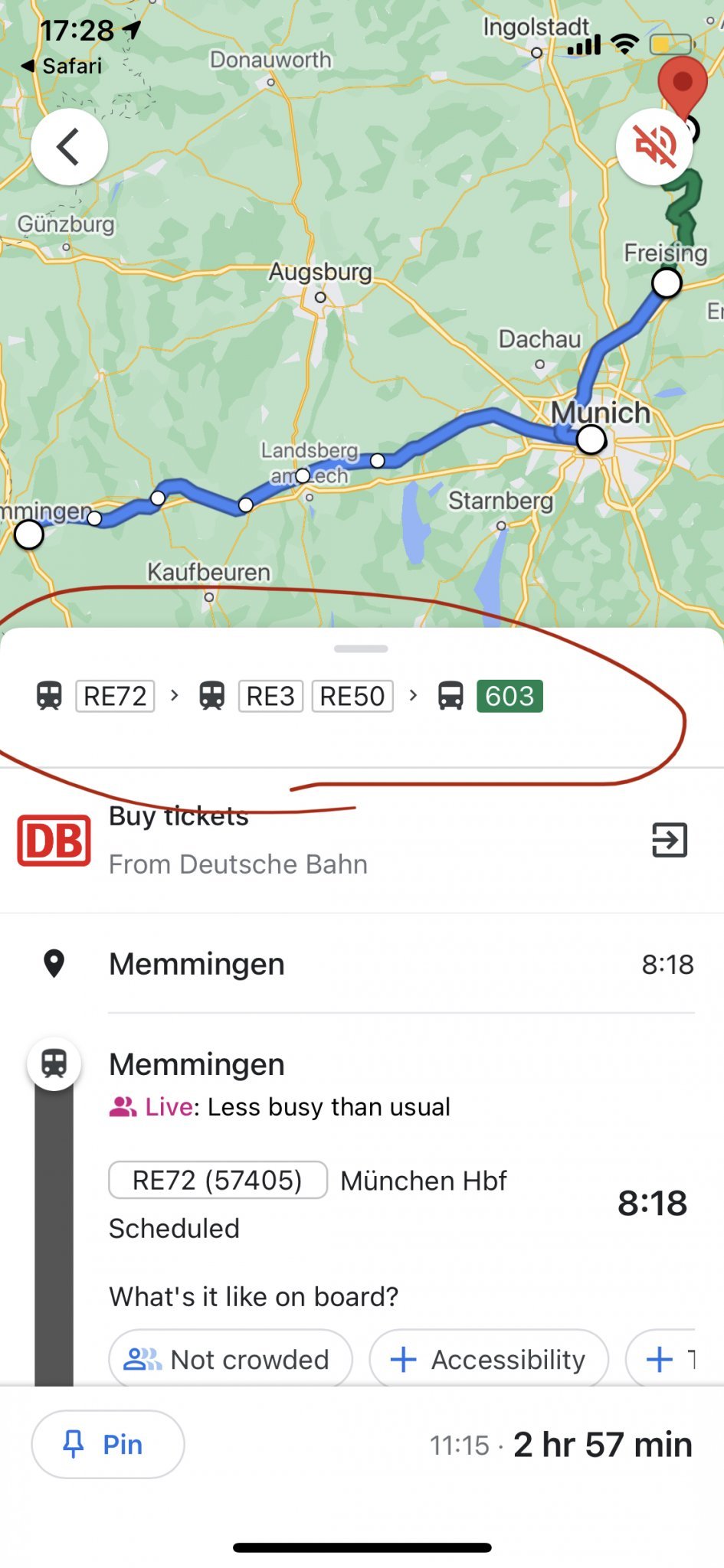Screen dimensions: 724x1568
Task: Expand the route sheet using the drag handle
Action: 361,648
